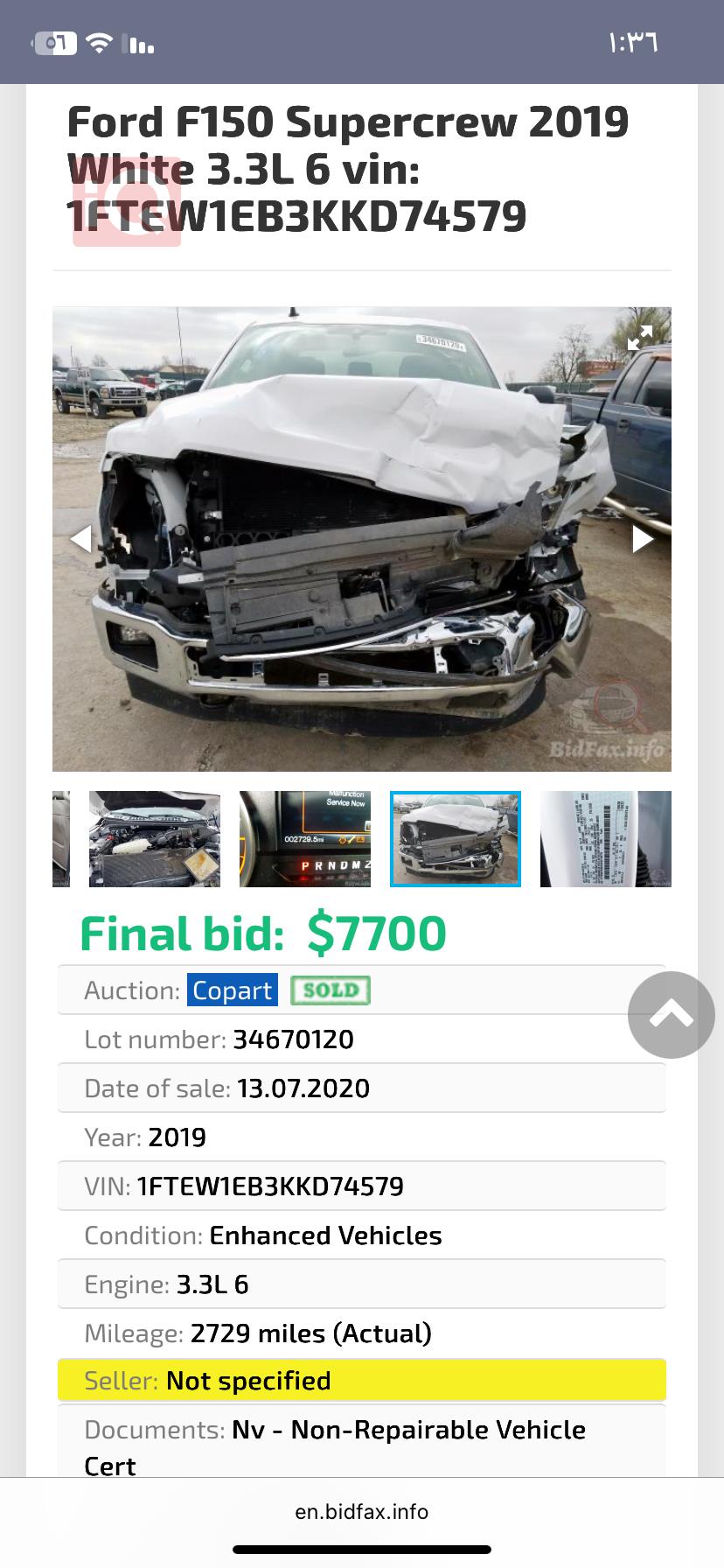The image size is (724, 1568).
Task: Select the engine bay thumbnail
Action: 155,839
